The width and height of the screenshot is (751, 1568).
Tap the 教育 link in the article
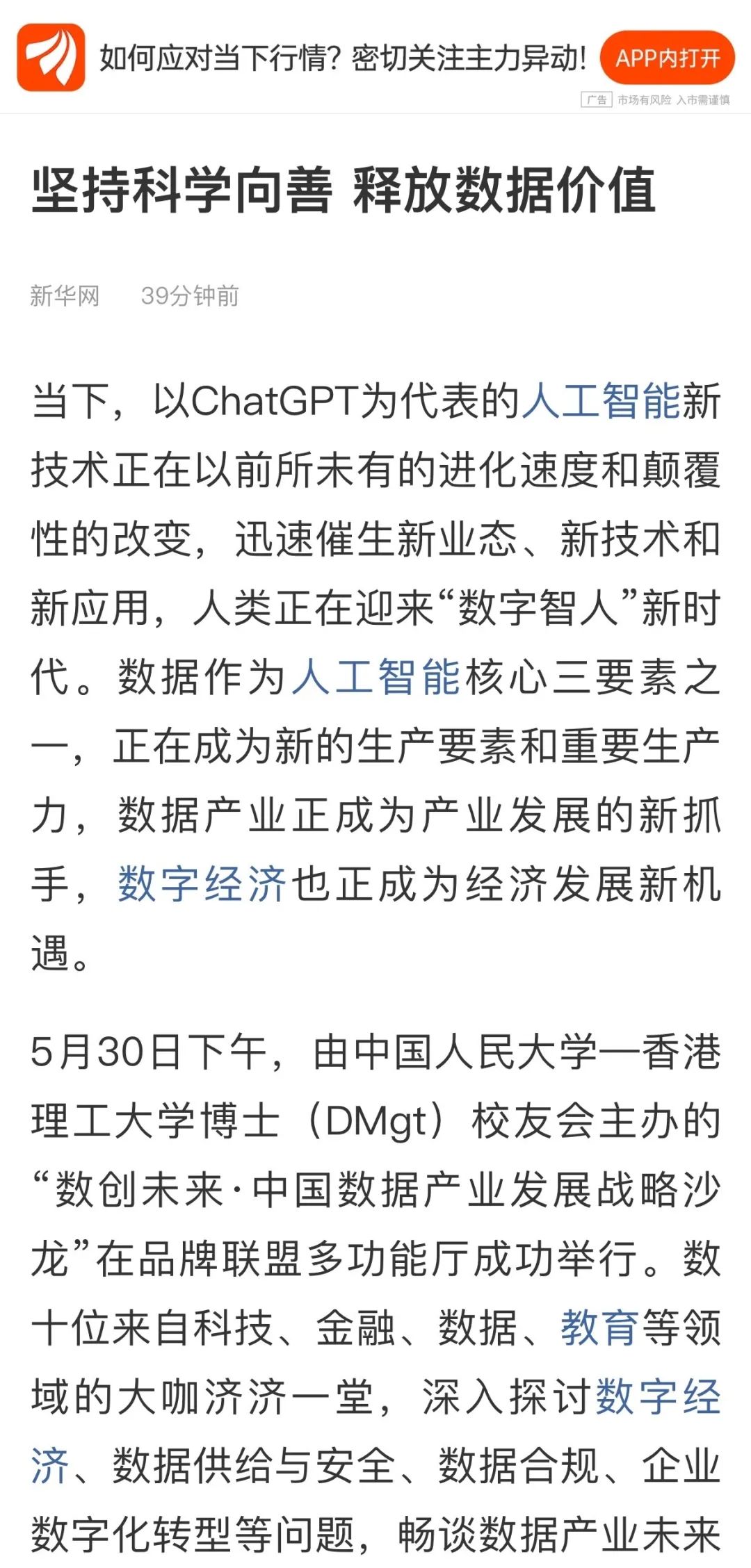[600, 1327]
